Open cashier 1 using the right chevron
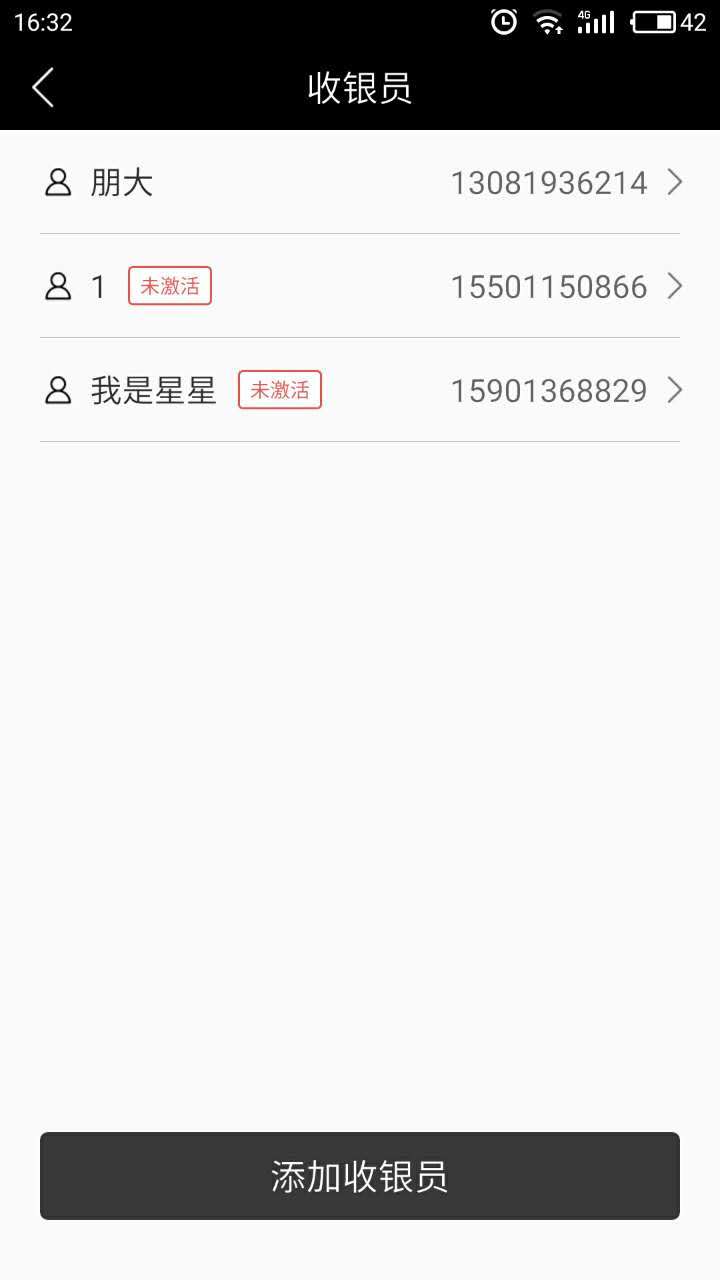This screenshot has height=1280, width=720. [x=675, y=287]
